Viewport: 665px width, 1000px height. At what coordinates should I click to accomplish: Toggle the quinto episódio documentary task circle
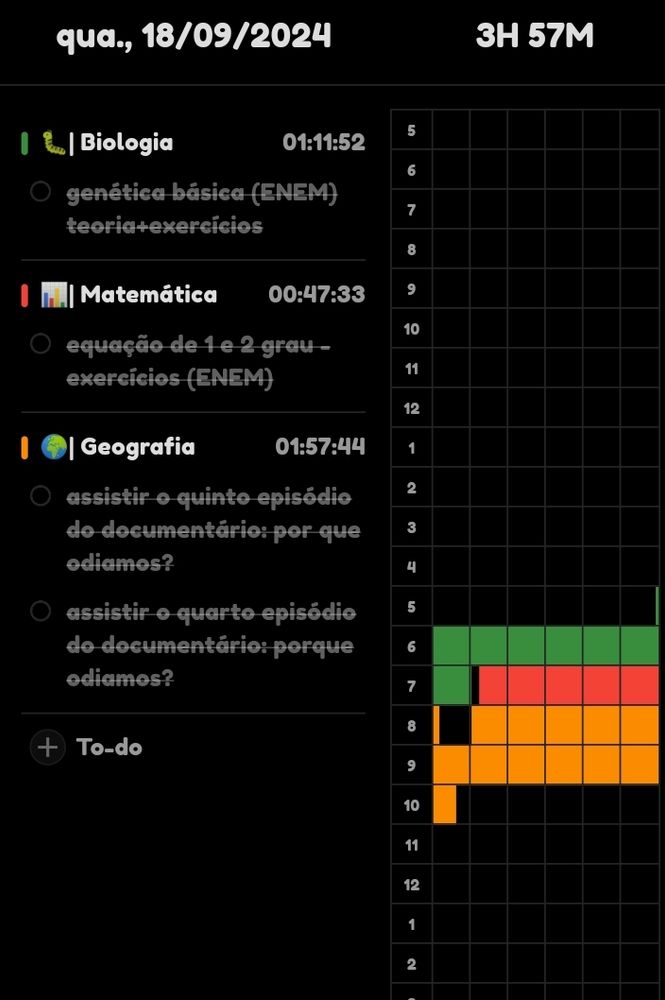click(41, 496)
